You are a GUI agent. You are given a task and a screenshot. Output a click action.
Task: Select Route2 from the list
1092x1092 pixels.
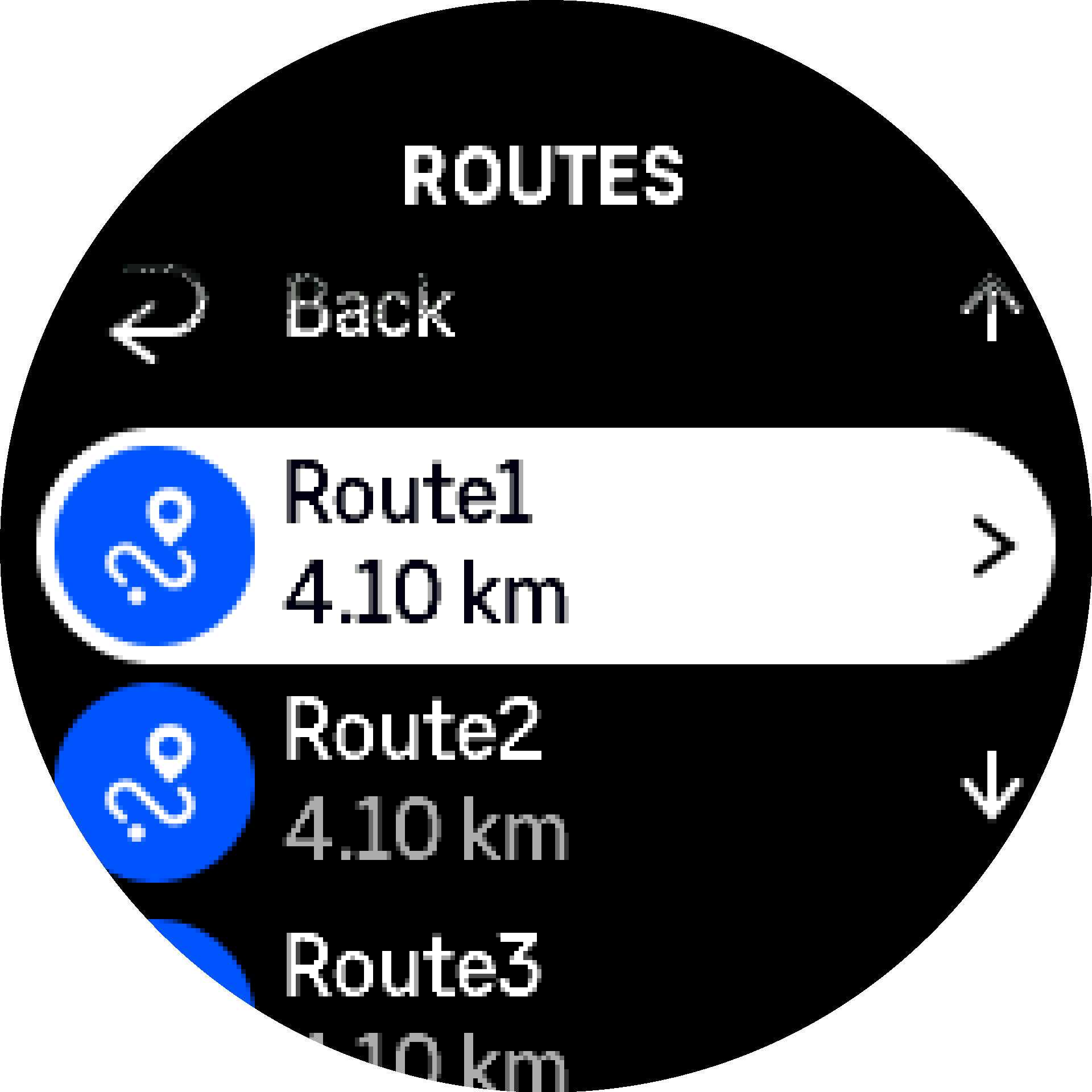pos(413,780)
